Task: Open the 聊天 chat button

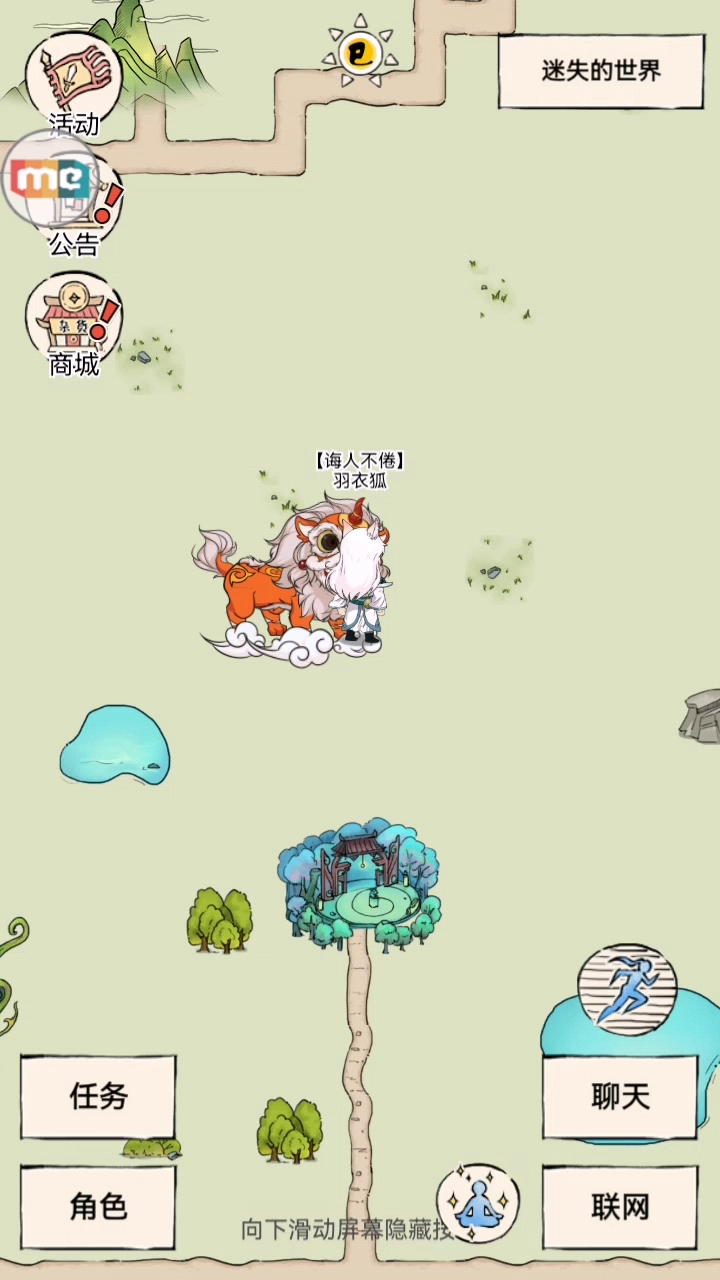Action: (620, 1096)
